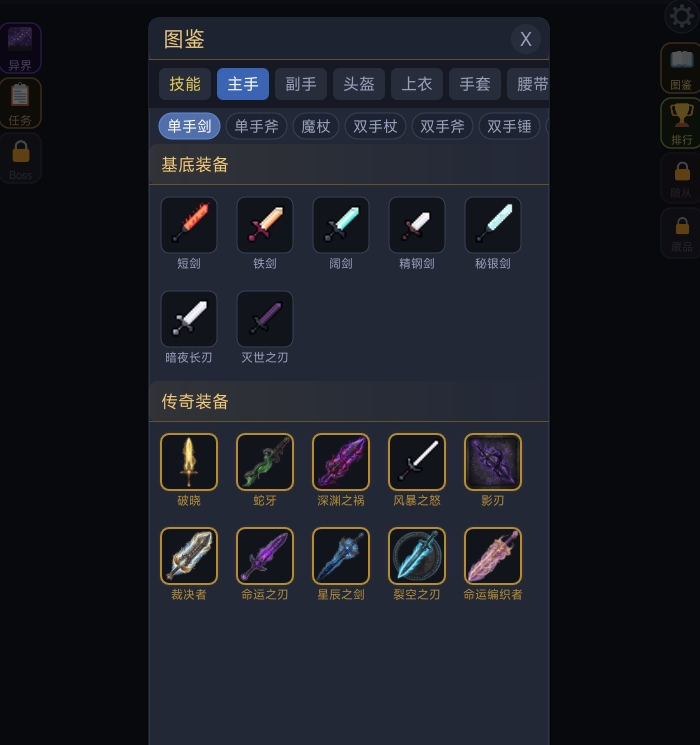
Task: Switch to the 副手 tab
Action: [x=301, y=84]
